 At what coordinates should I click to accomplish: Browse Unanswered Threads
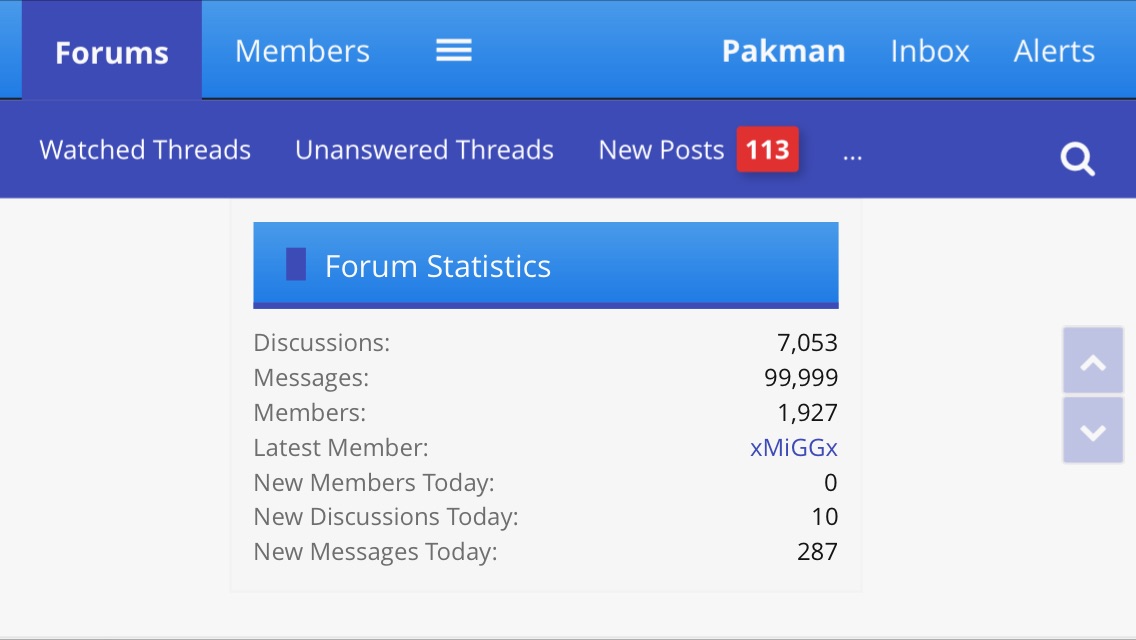click(424, 150)
